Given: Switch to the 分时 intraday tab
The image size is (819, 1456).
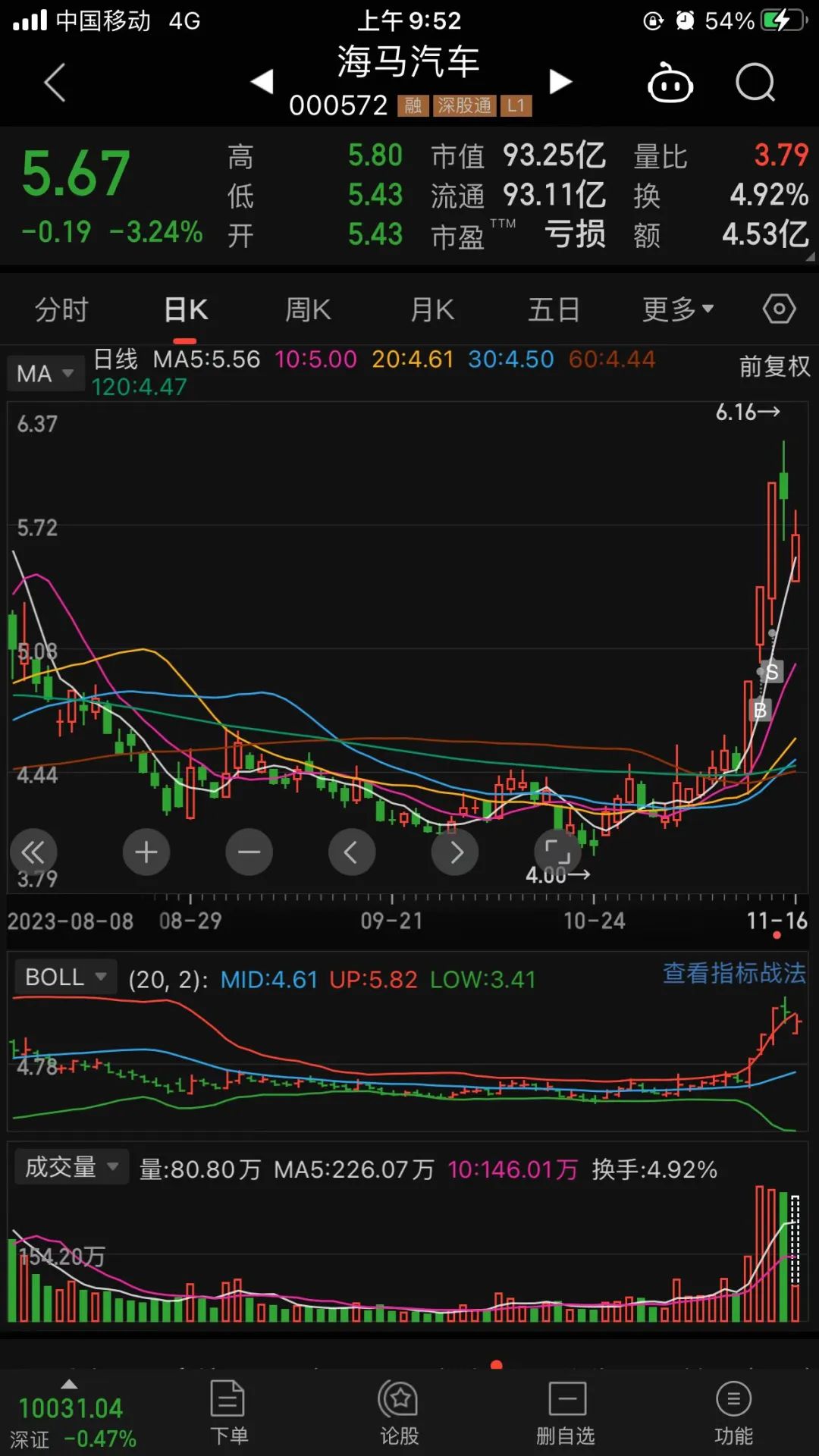Looking at the screenshot, I should (x=61, y=309).
